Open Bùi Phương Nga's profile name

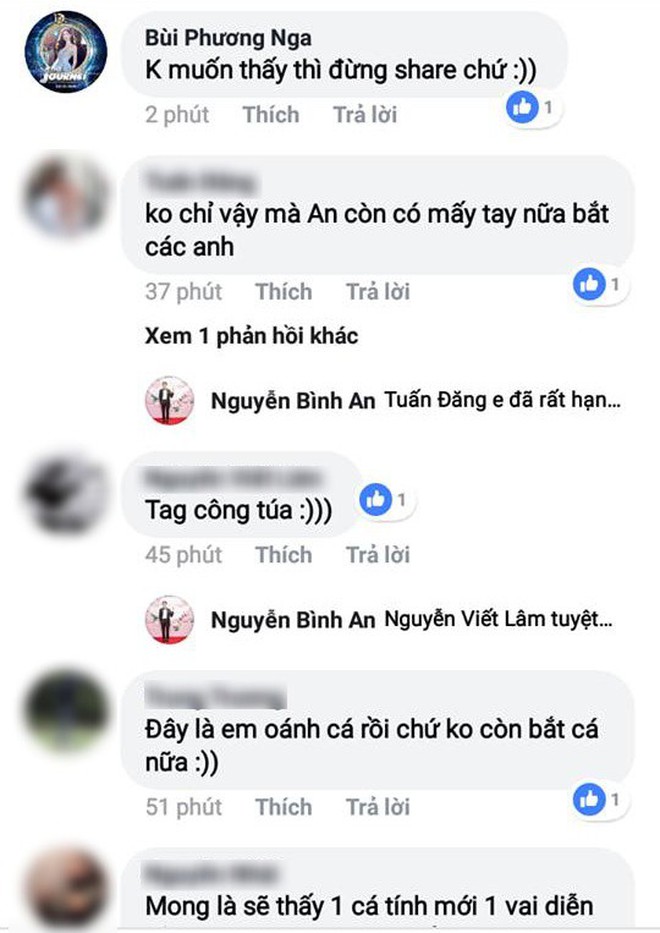[228, 39]
